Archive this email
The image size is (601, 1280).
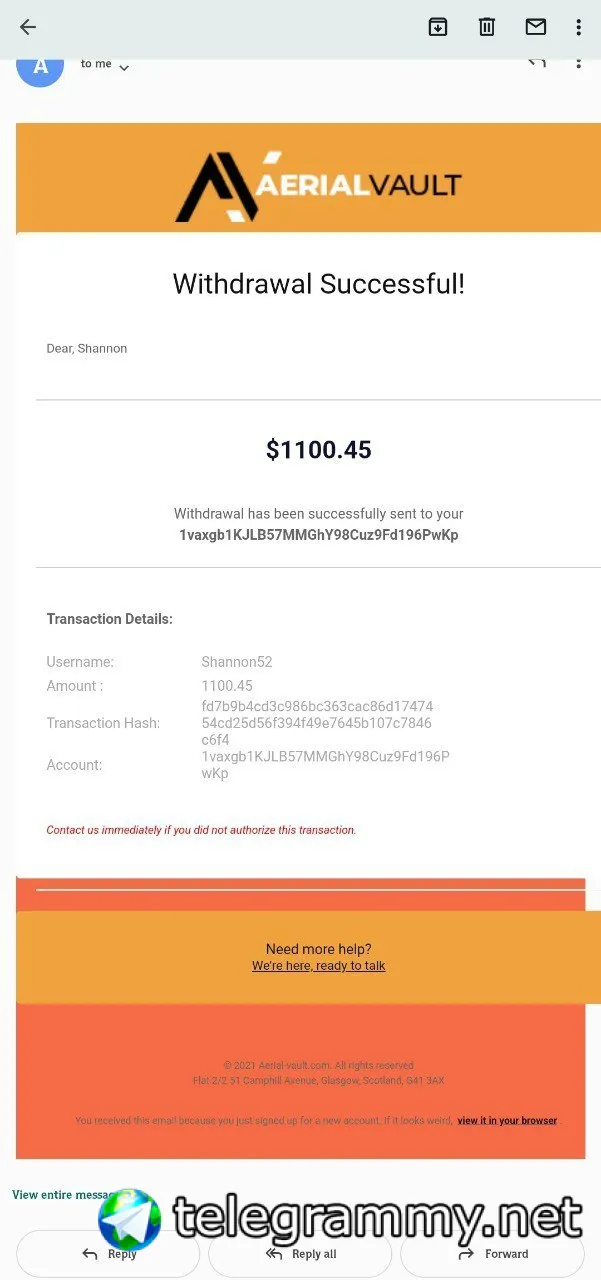coord(438,27)
